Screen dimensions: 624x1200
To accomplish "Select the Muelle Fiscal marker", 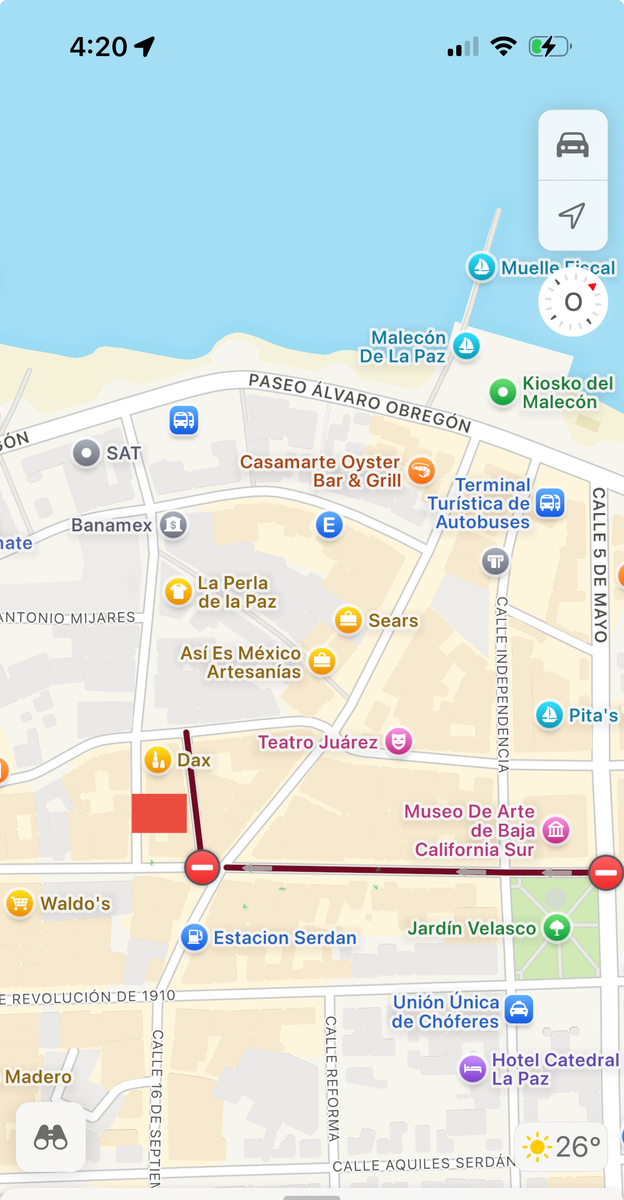I will point(482,267).
